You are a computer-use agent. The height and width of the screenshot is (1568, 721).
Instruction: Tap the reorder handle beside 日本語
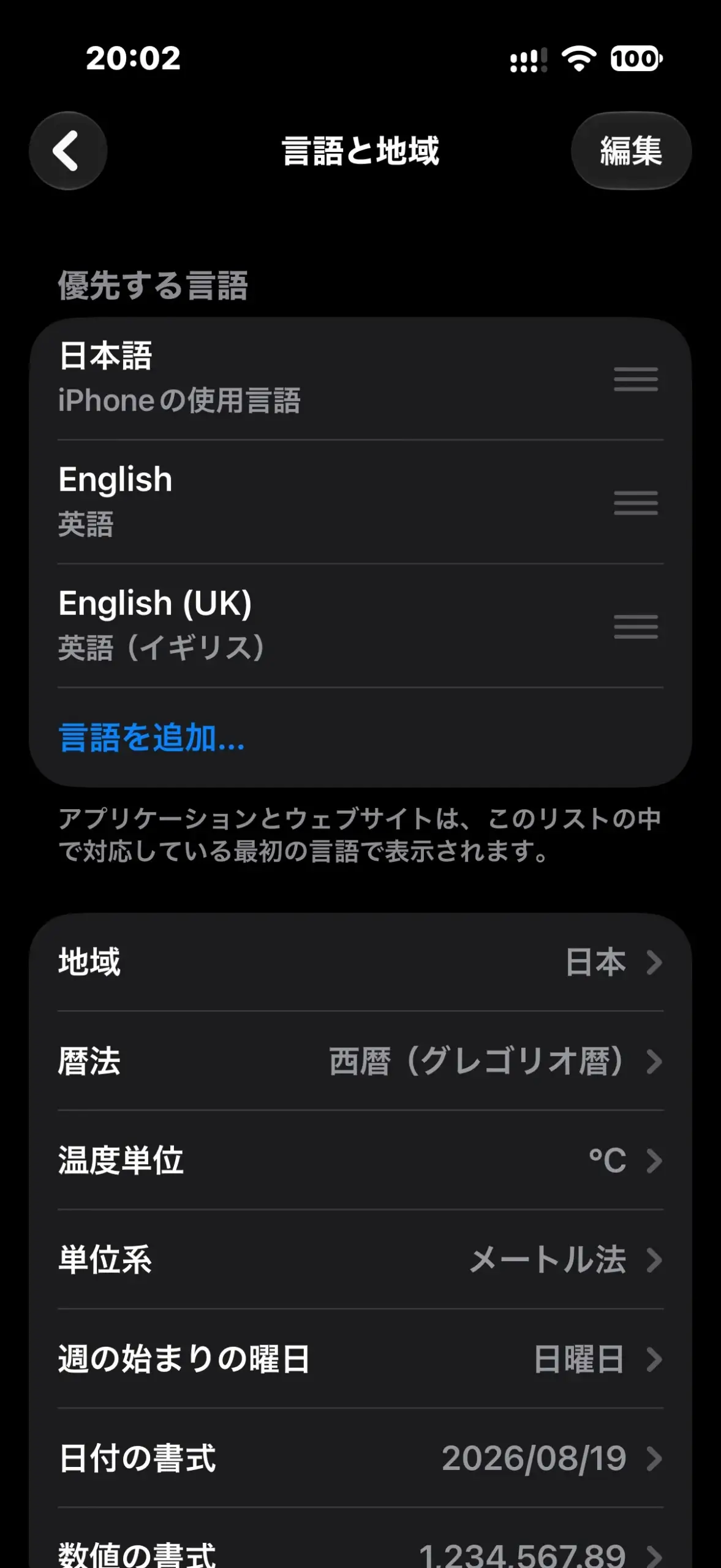[x=636, y=379]
